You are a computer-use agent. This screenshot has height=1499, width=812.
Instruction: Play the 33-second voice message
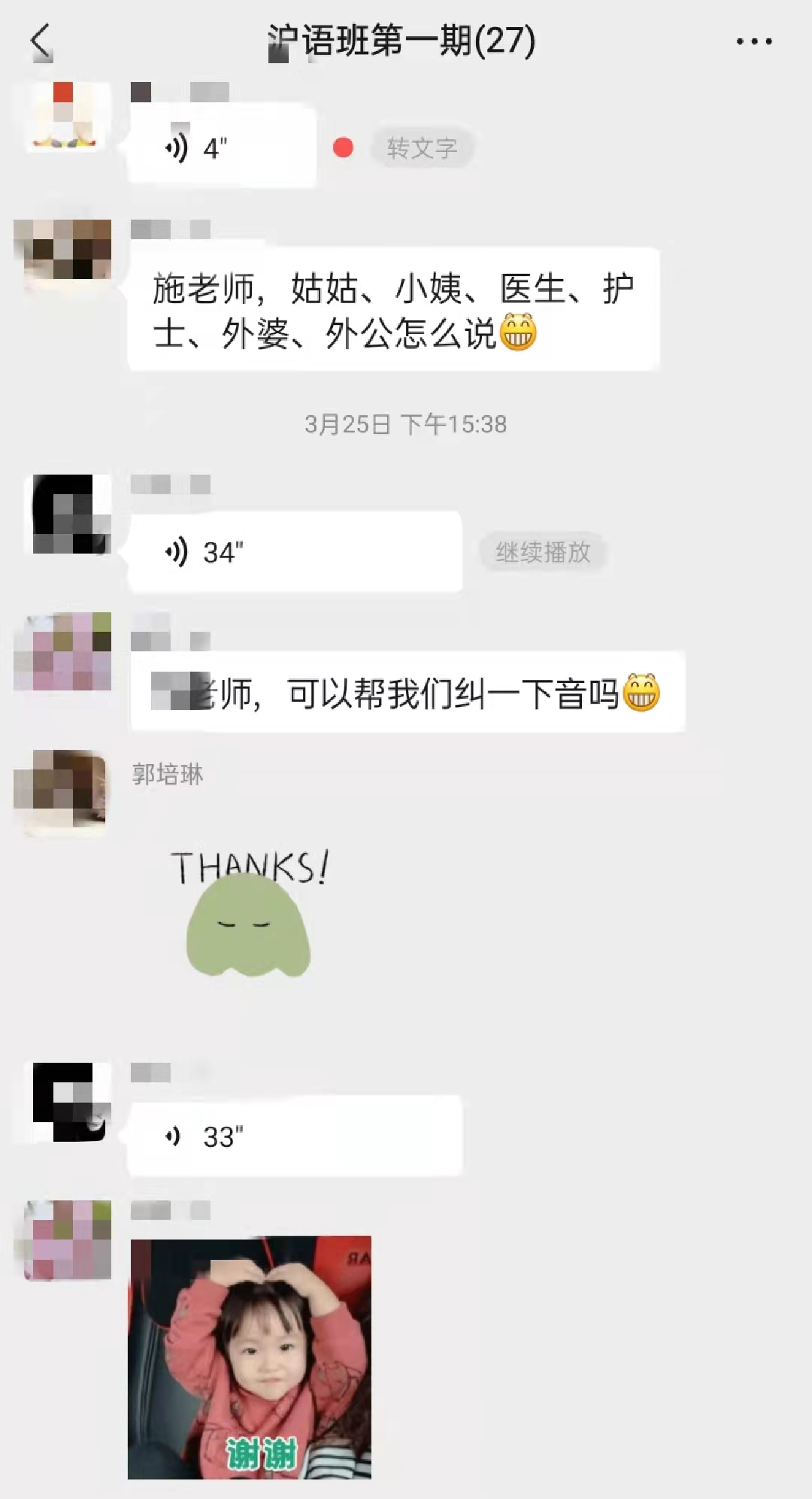point(295,1136)
